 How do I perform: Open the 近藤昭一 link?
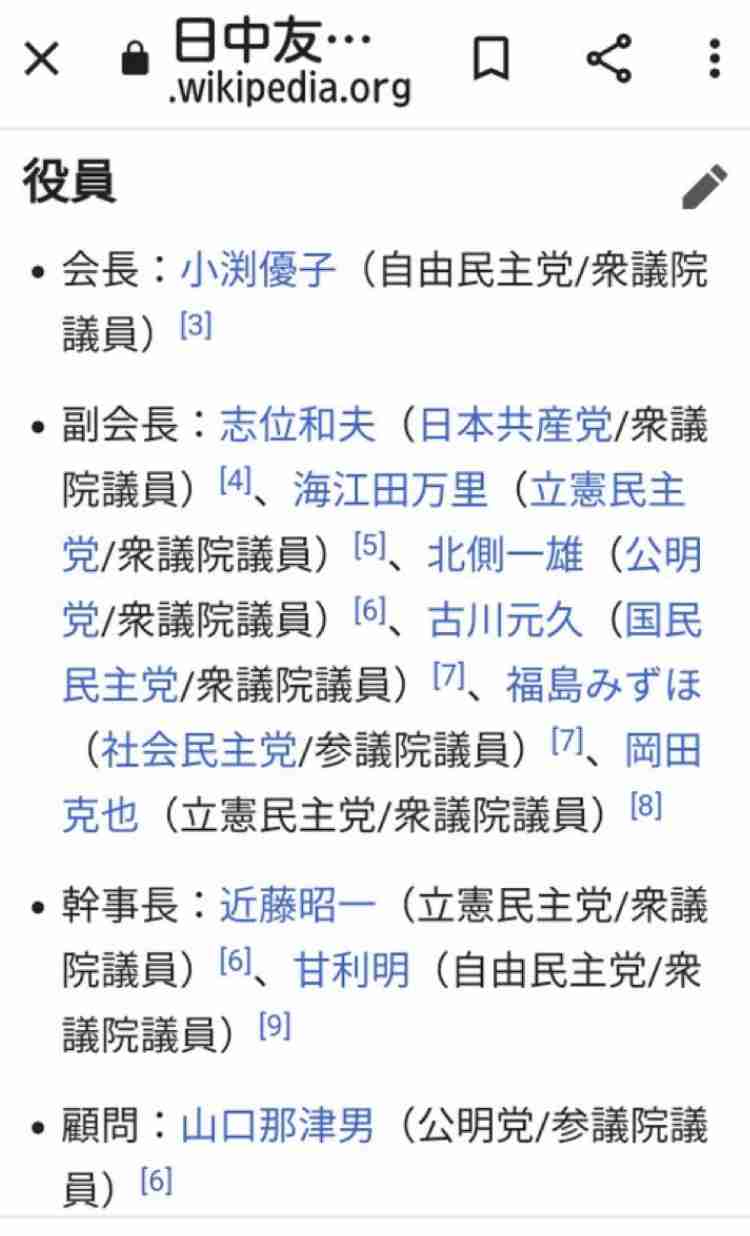[298, 907]
